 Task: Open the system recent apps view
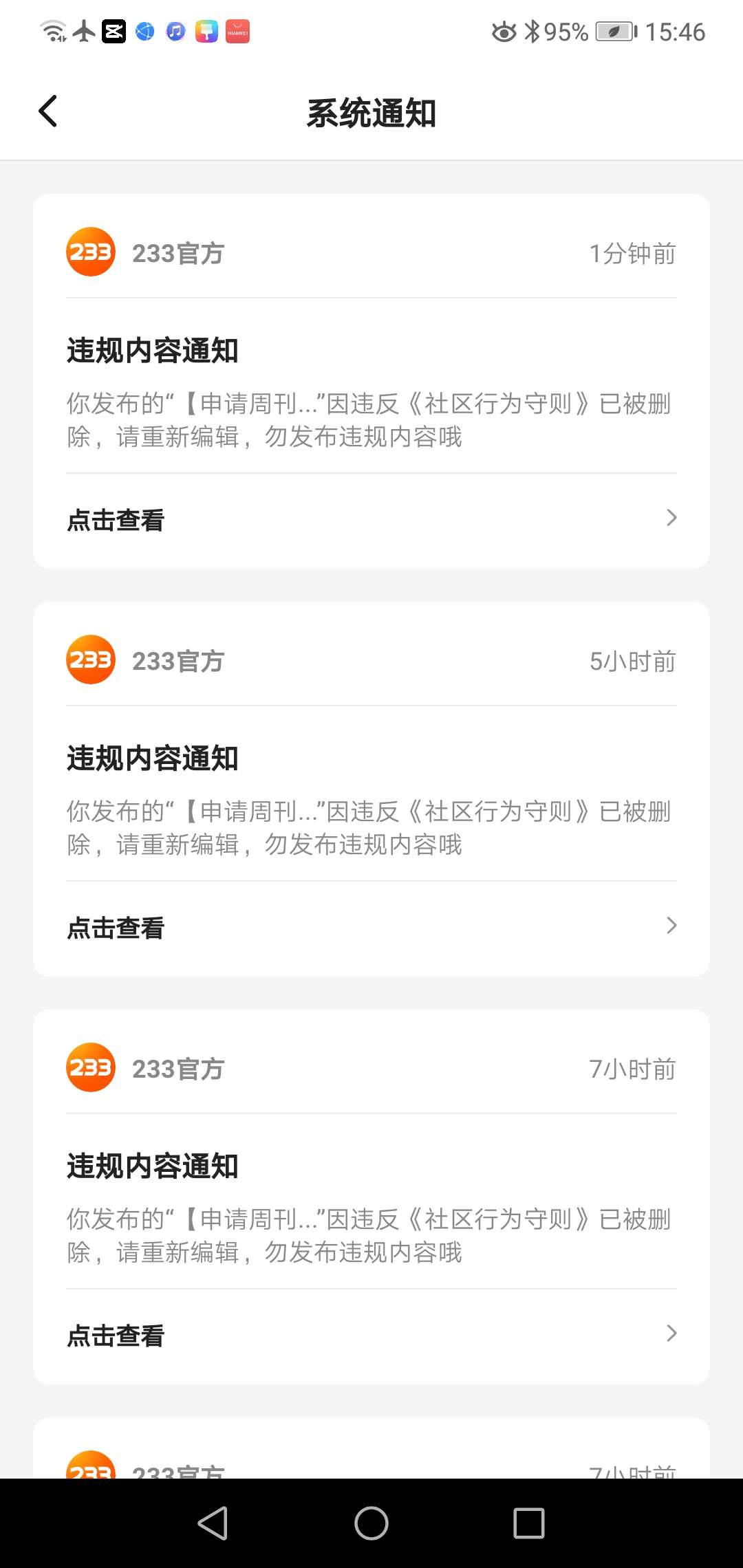(529, 1523)
